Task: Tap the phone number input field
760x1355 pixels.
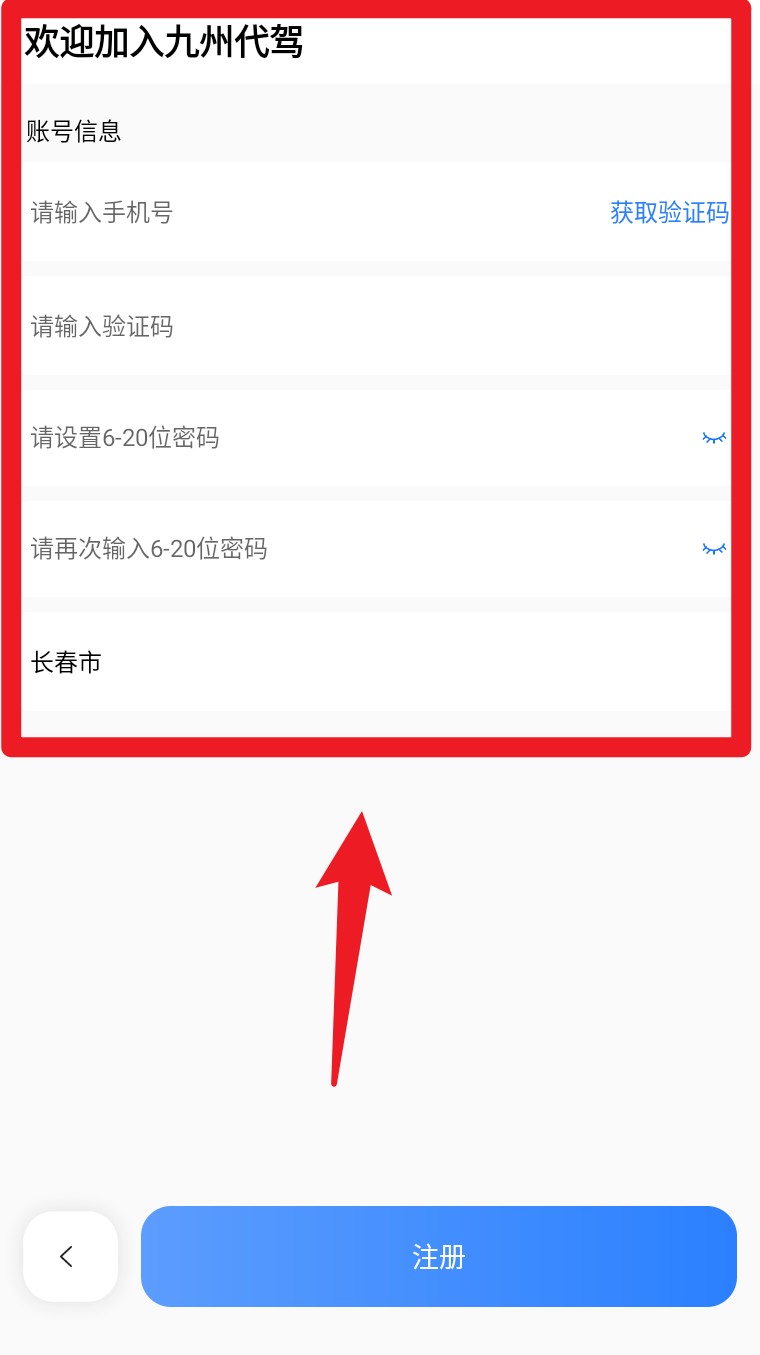Action: [300, 213]
